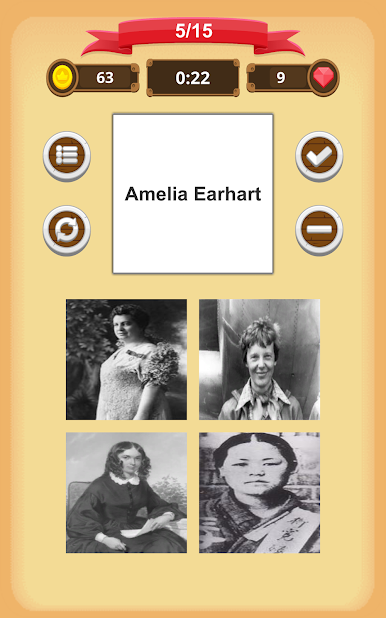Select the photo of woman in lace dress
The height and width of the screenshot is (618, 386).
pos(126,359)
